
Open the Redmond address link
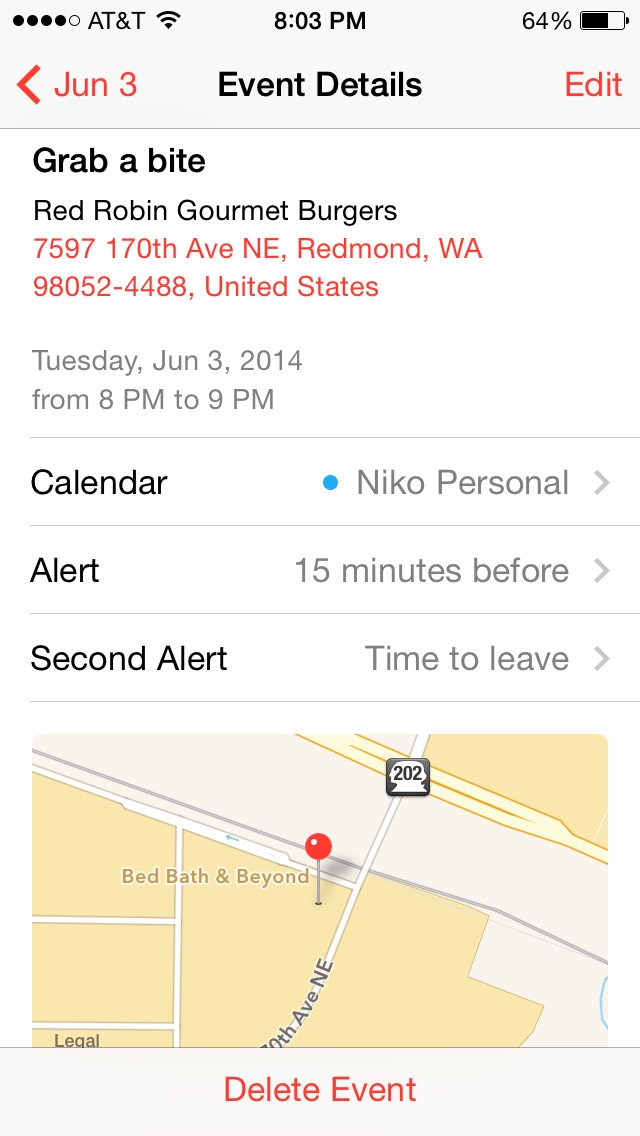click(x=257, y=267)
